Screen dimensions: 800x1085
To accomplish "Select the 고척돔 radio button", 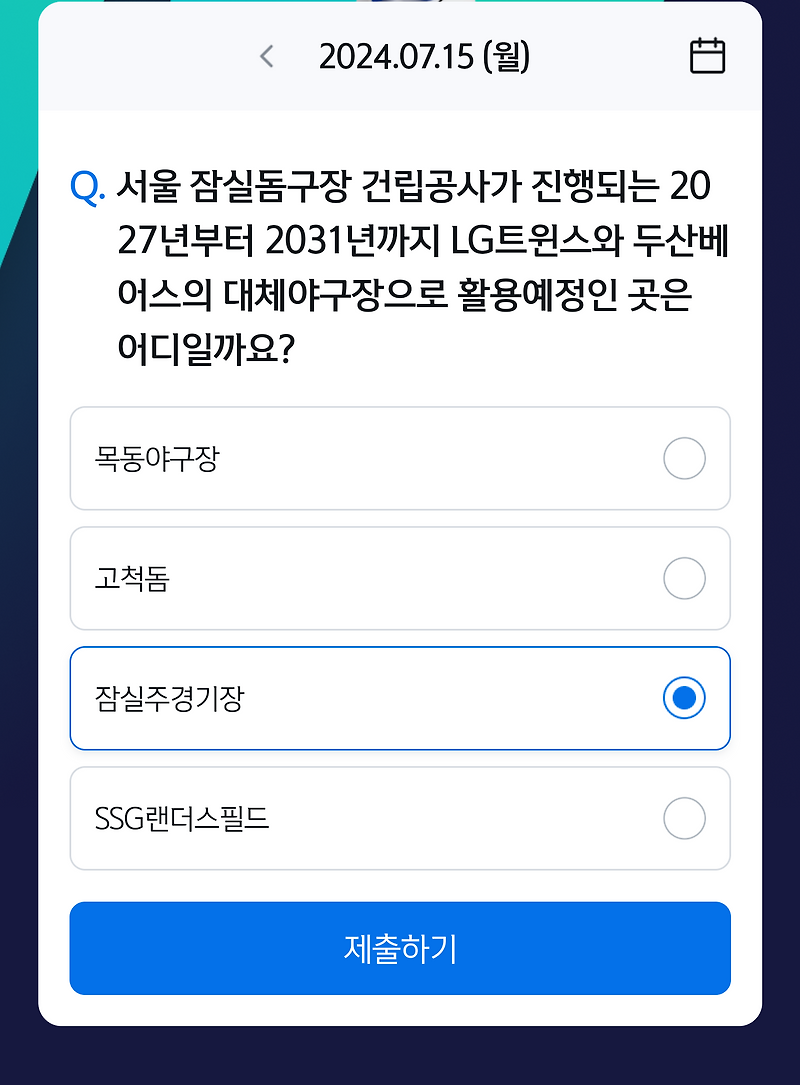I will point(684,578).
